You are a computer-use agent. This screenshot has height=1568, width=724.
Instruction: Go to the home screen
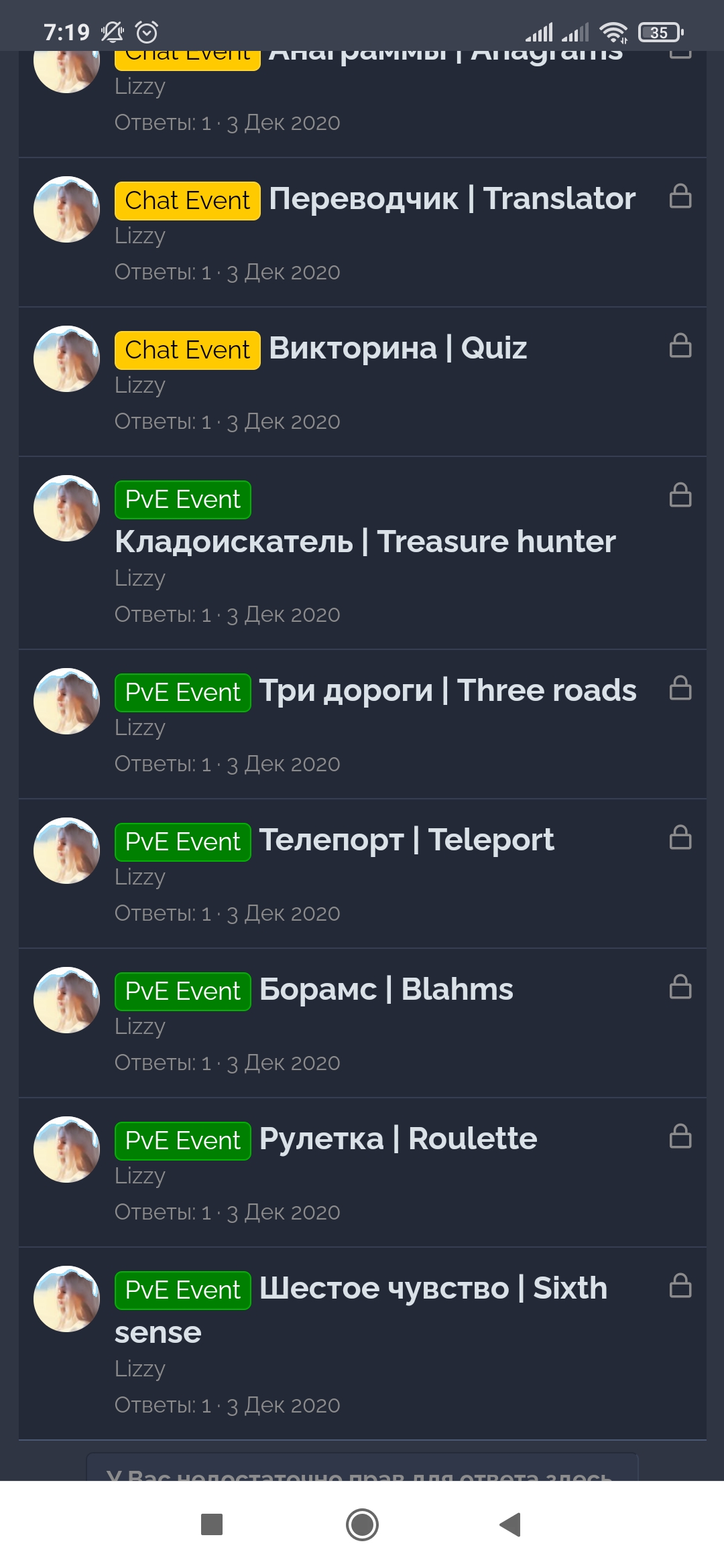[x=362, y=1524]
